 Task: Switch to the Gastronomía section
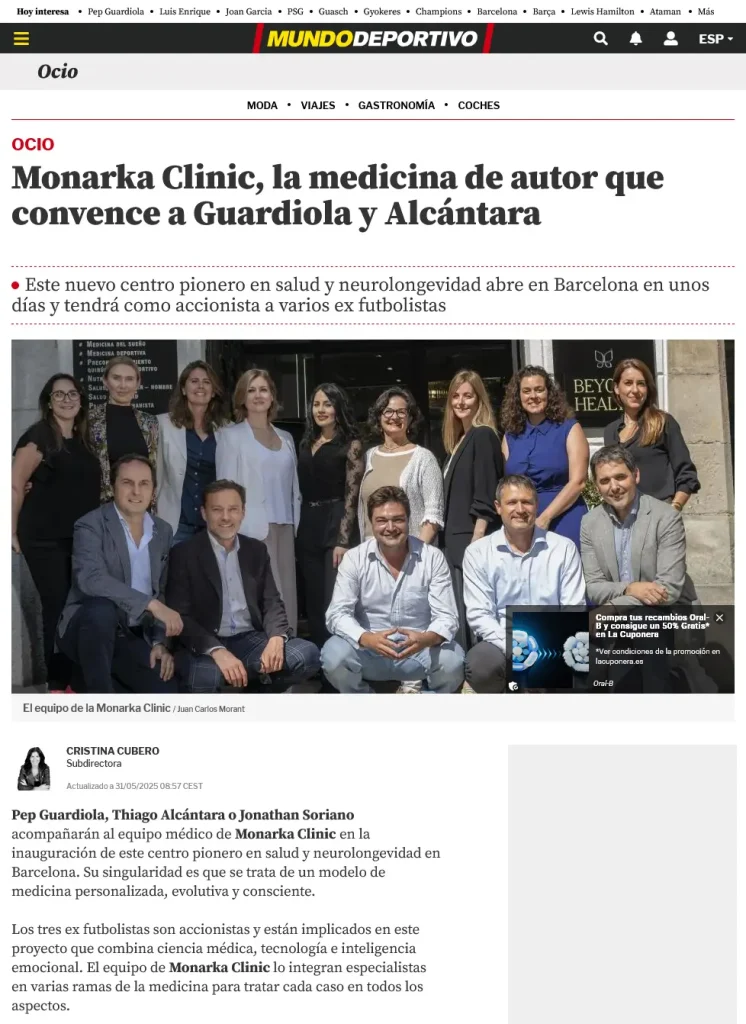tap(396, 105)
